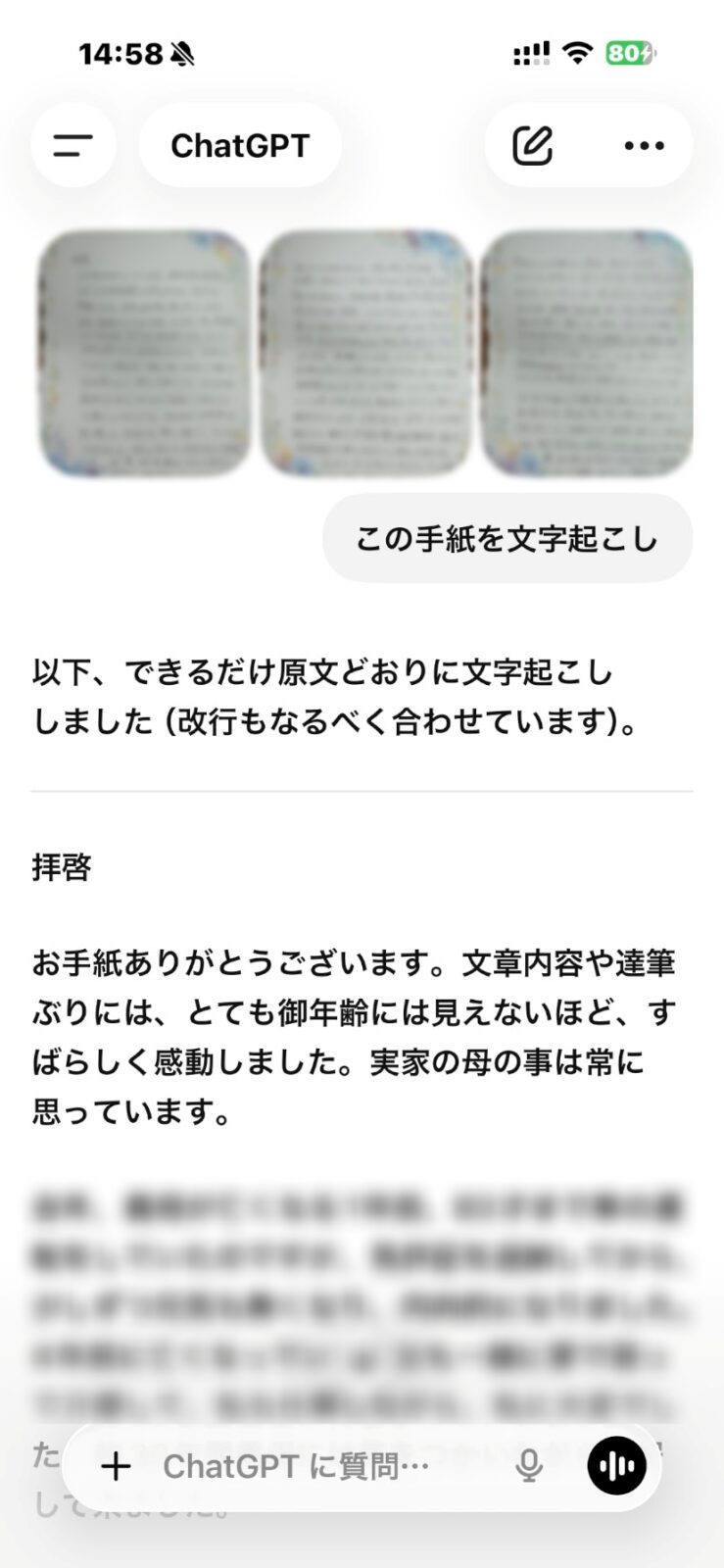Tap the plus icon to attach files
This screenshot has height=1568, width=724.
(117, 1467)
